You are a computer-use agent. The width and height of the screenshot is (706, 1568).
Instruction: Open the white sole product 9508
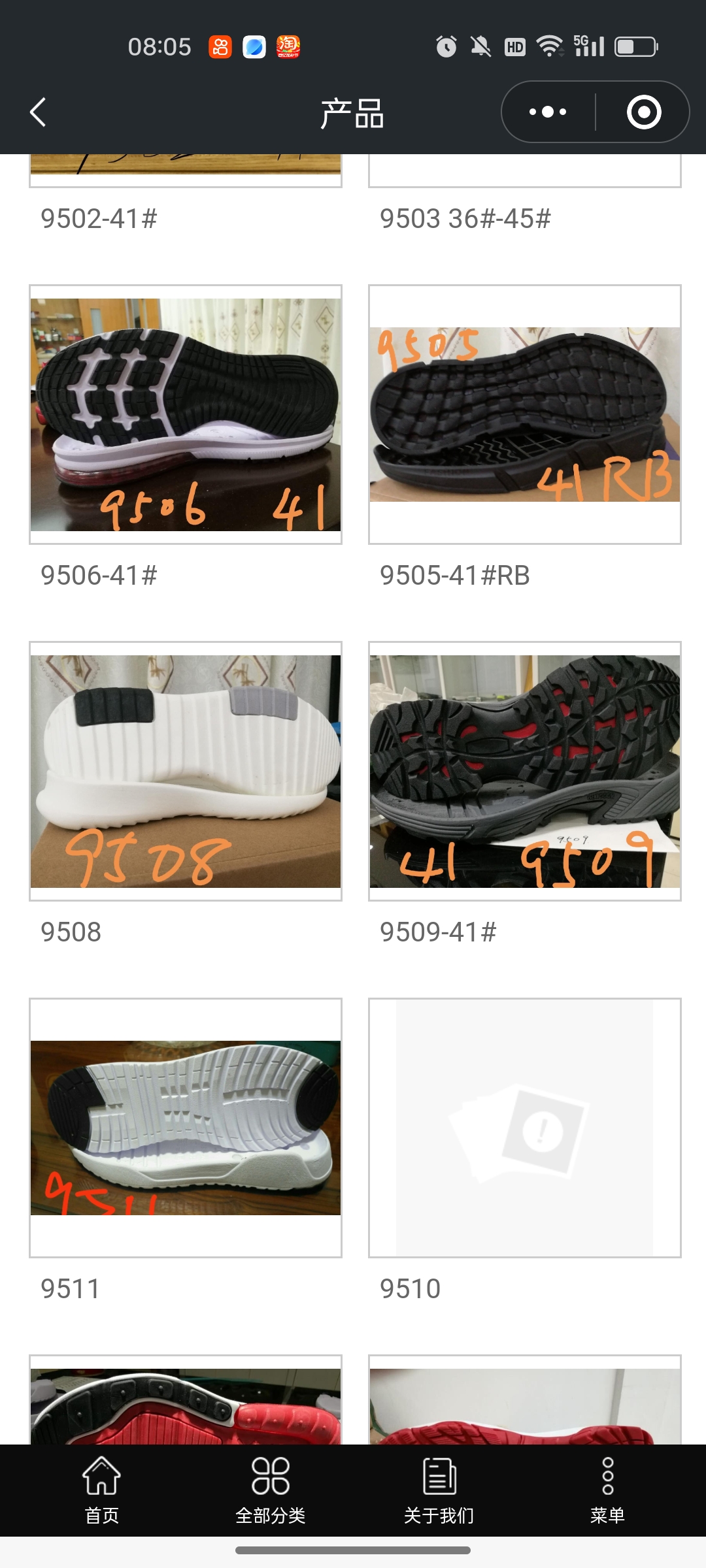(186, 771)
